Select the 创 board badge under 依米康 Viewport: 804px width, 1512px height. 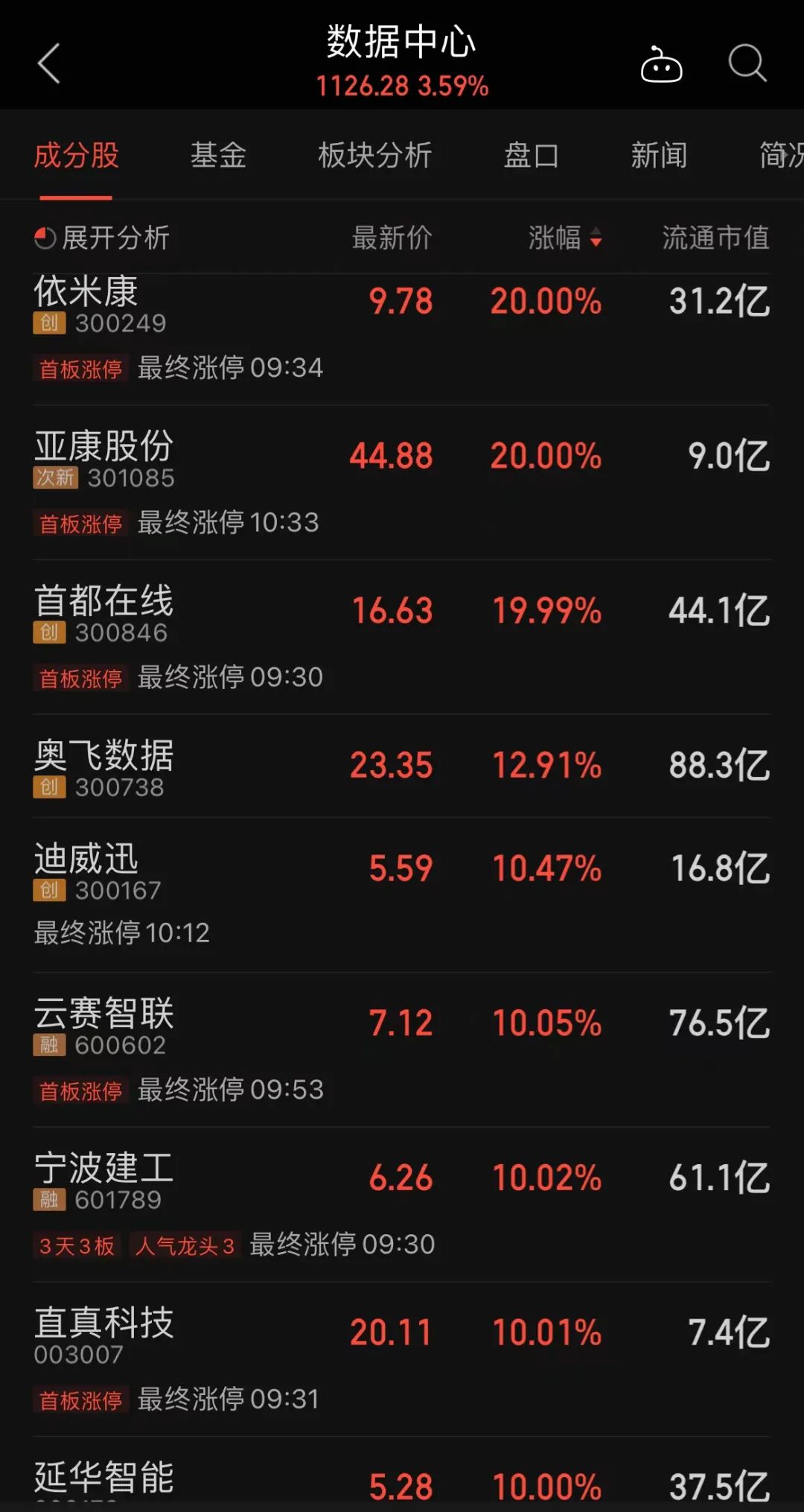pos(48,324)
